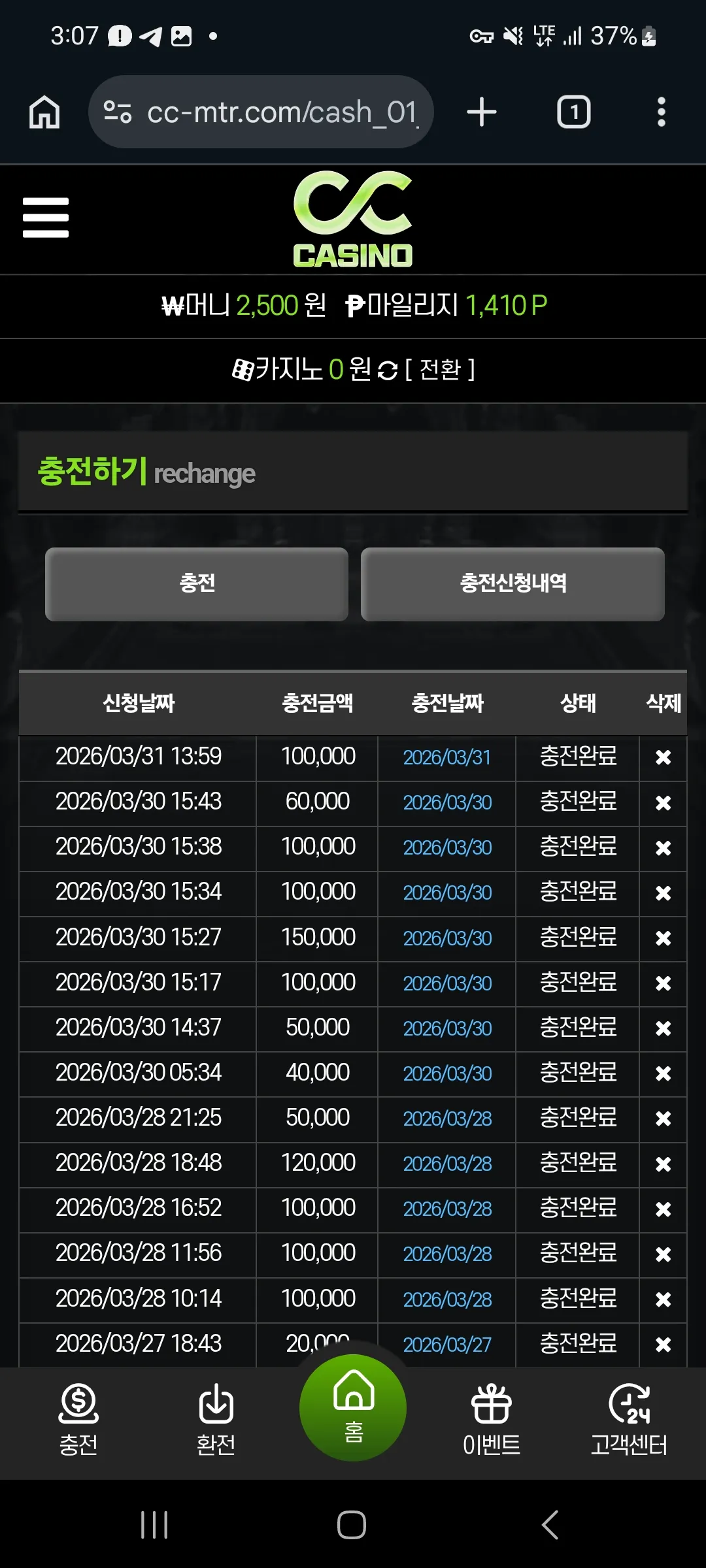The image size is (706, 1568).
Task: Delete the 2026/03/30 15:27 entry
Action: 663,938
